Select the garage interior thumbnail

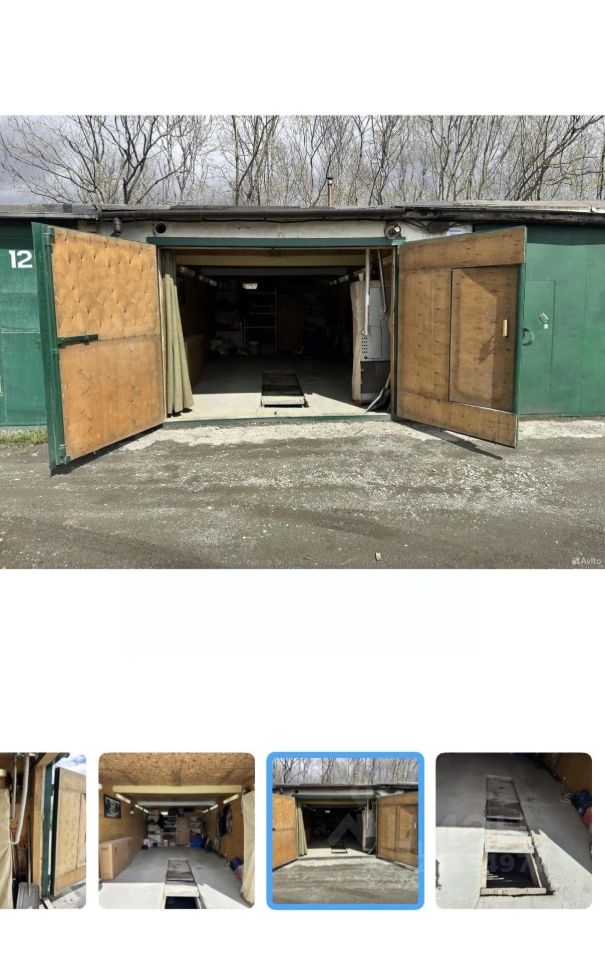pos(177,830)
